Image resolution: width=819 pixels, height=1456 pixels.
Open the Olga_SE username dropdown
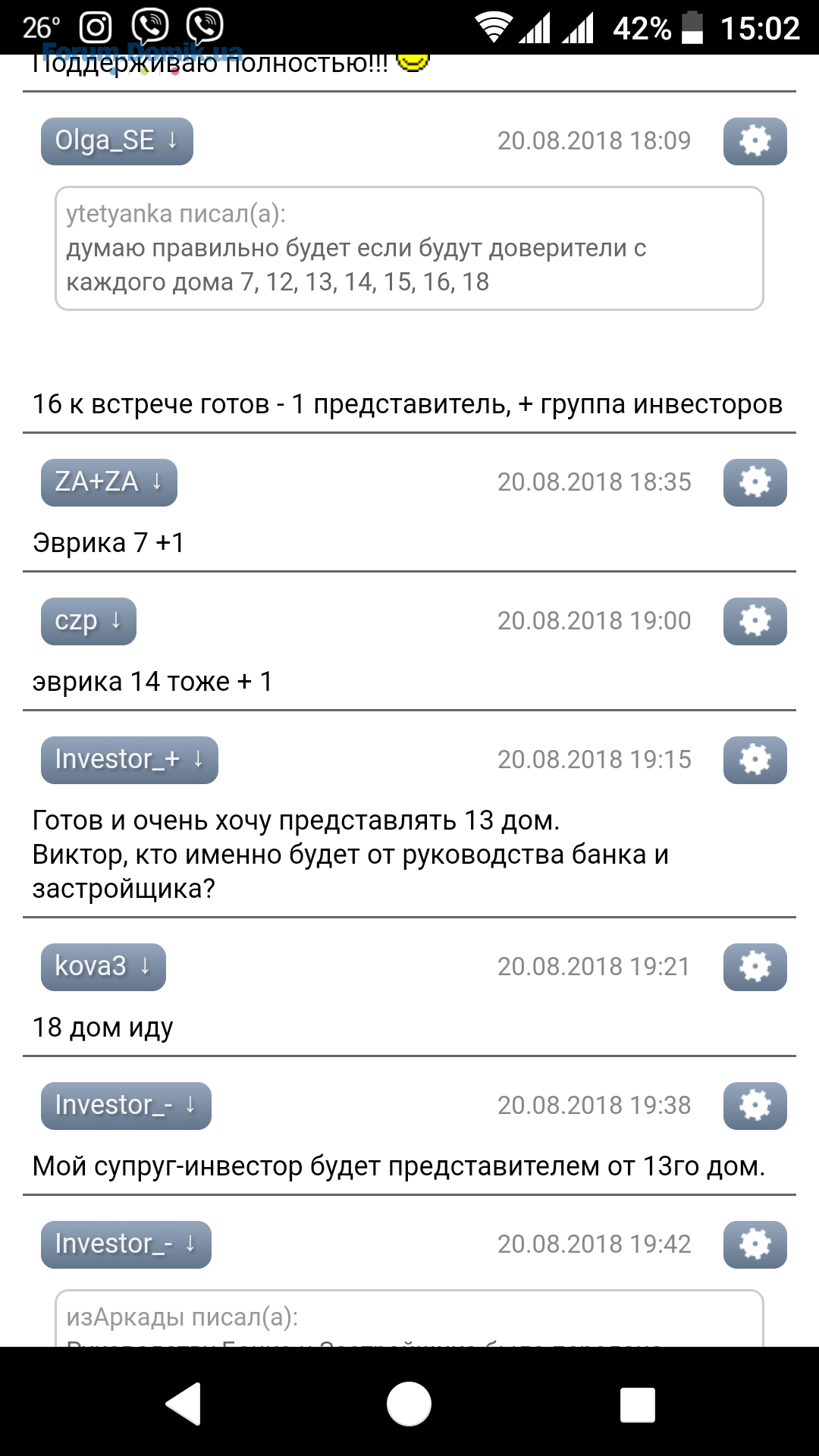(117, 141)
